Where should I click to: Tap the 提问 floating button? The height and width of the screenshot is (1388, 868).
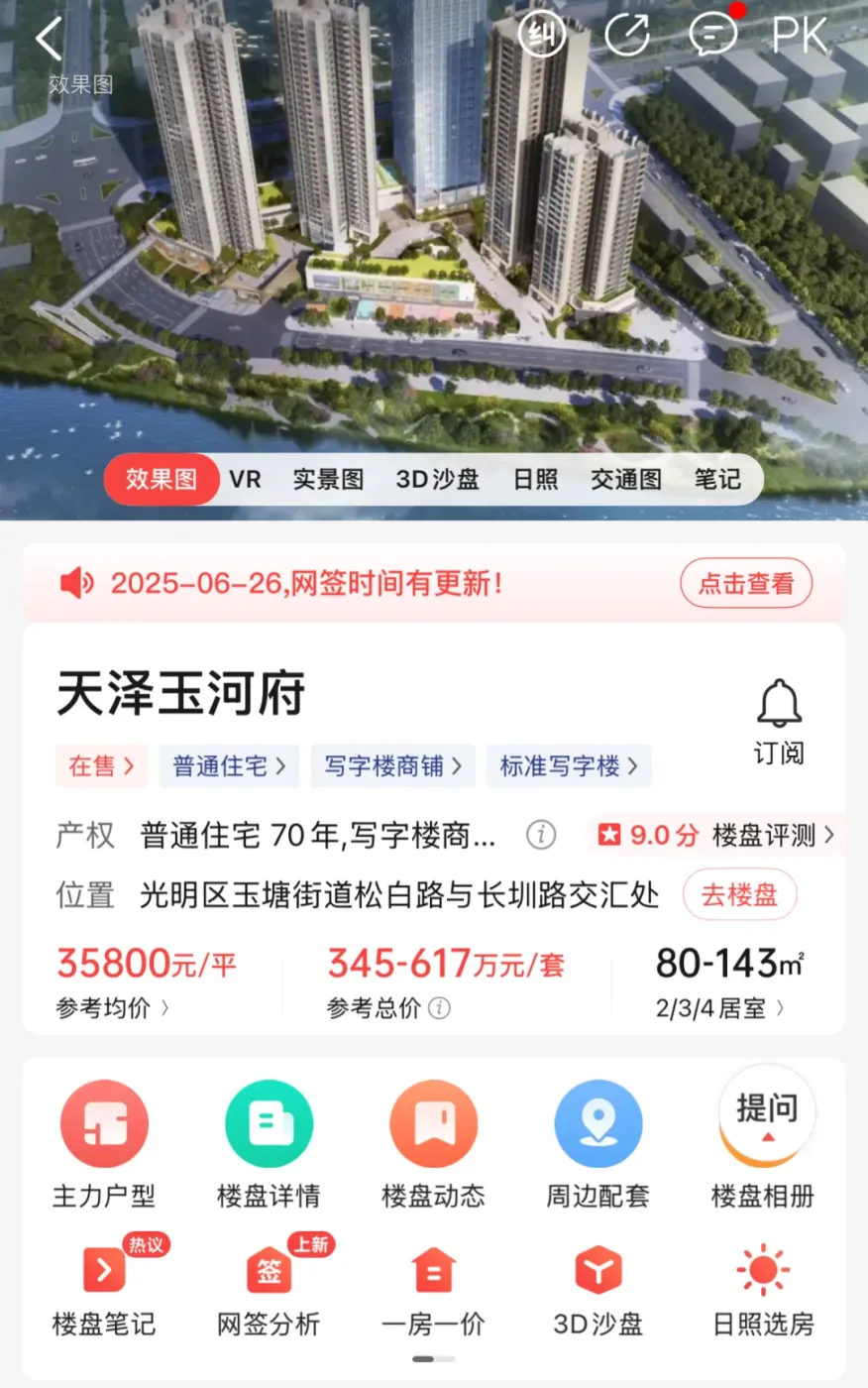tap(767, 1110)
